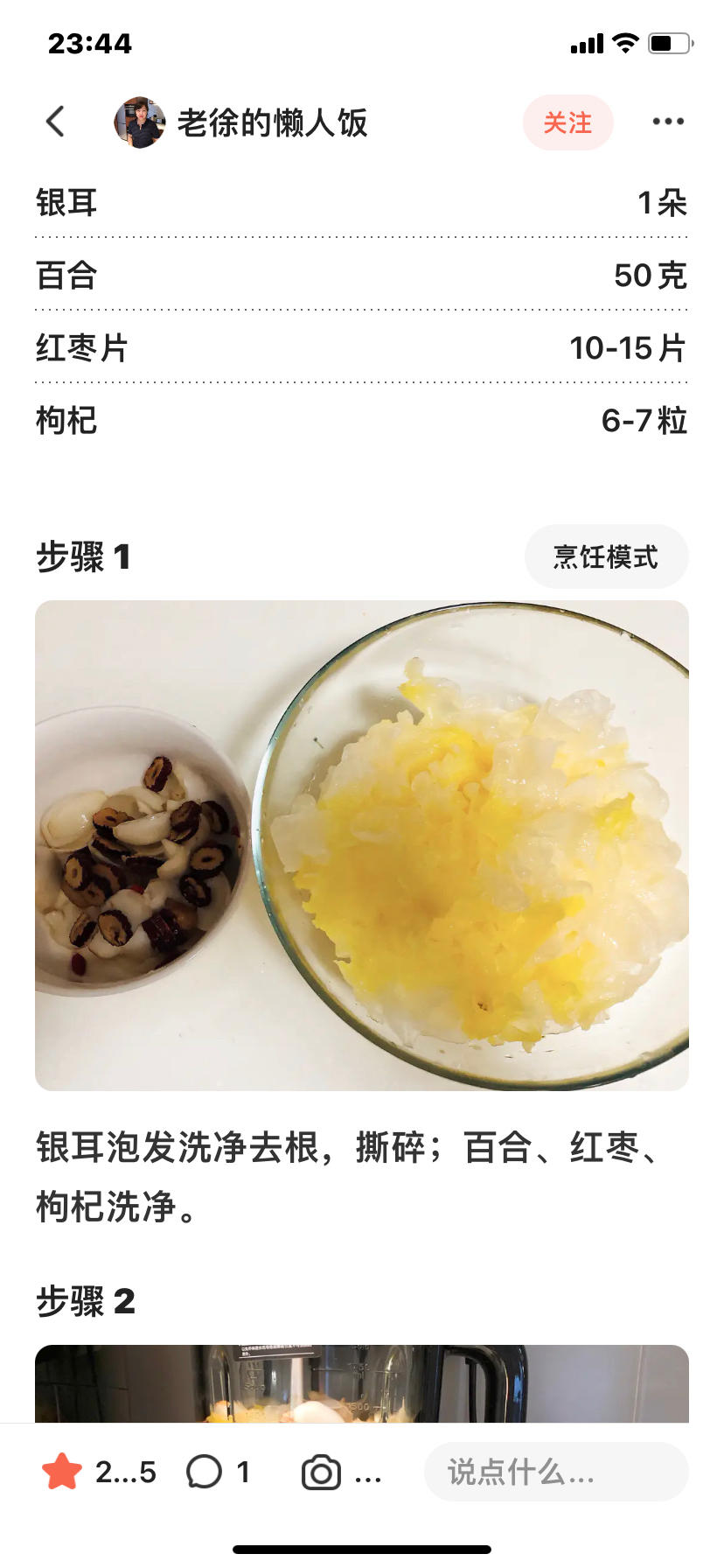
Task: Tap the star favorite icon
Action: coord(62,1472)
